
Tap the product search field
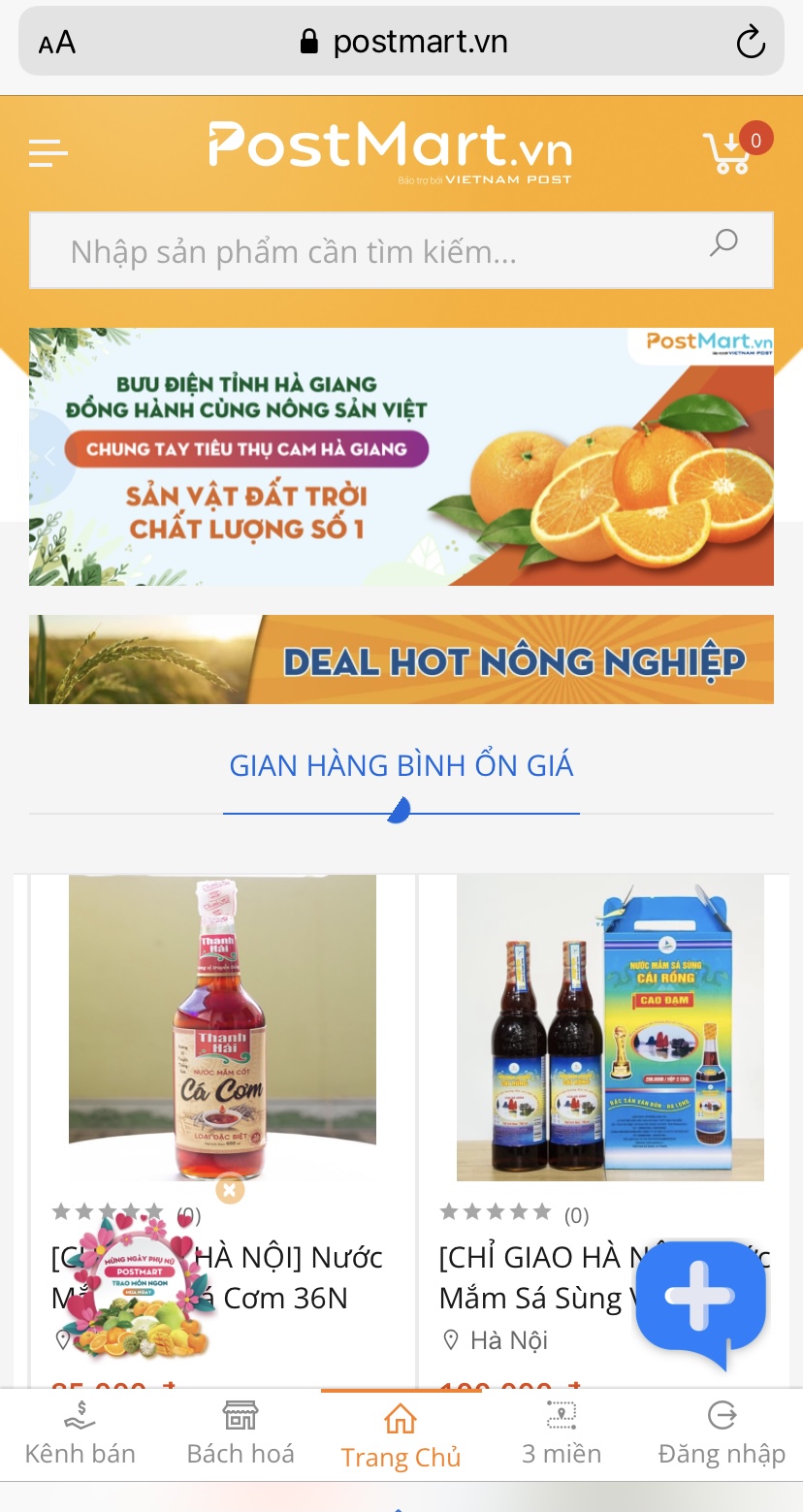click(x=369, y=251)
